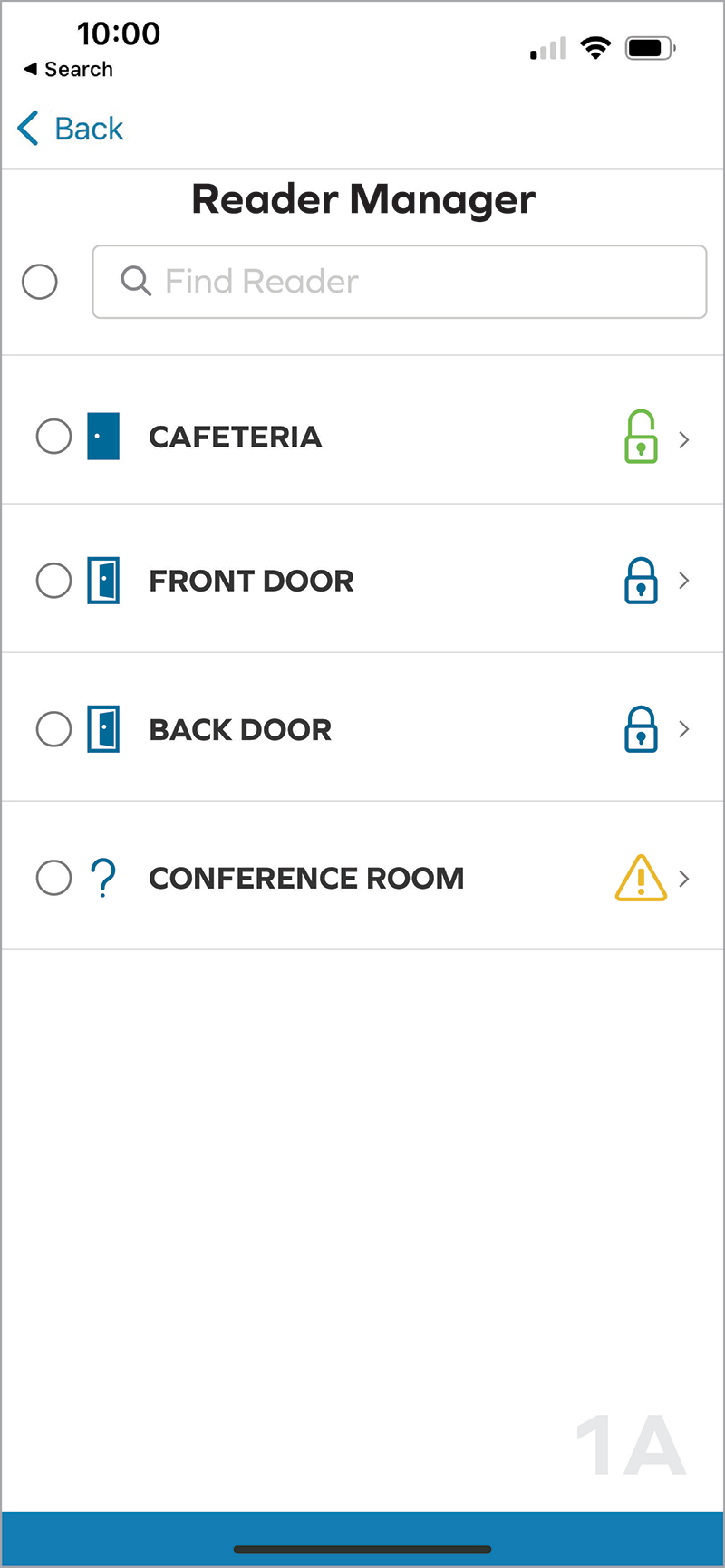Select the Conference Room radio button
The width and height of the screenshot is (725, 1568).
pos(53,878)
